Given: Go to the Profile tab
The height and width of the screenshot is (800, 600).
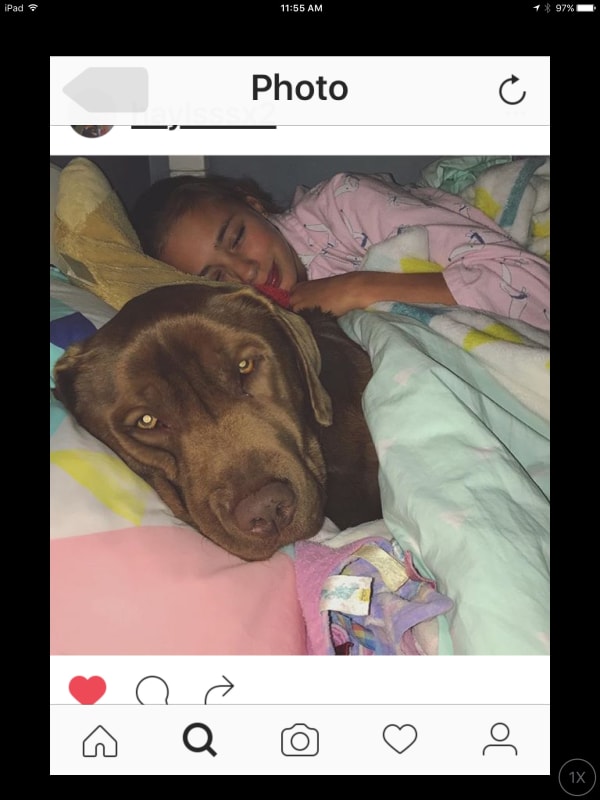Looking at the screenshot, I should (500, 740).
